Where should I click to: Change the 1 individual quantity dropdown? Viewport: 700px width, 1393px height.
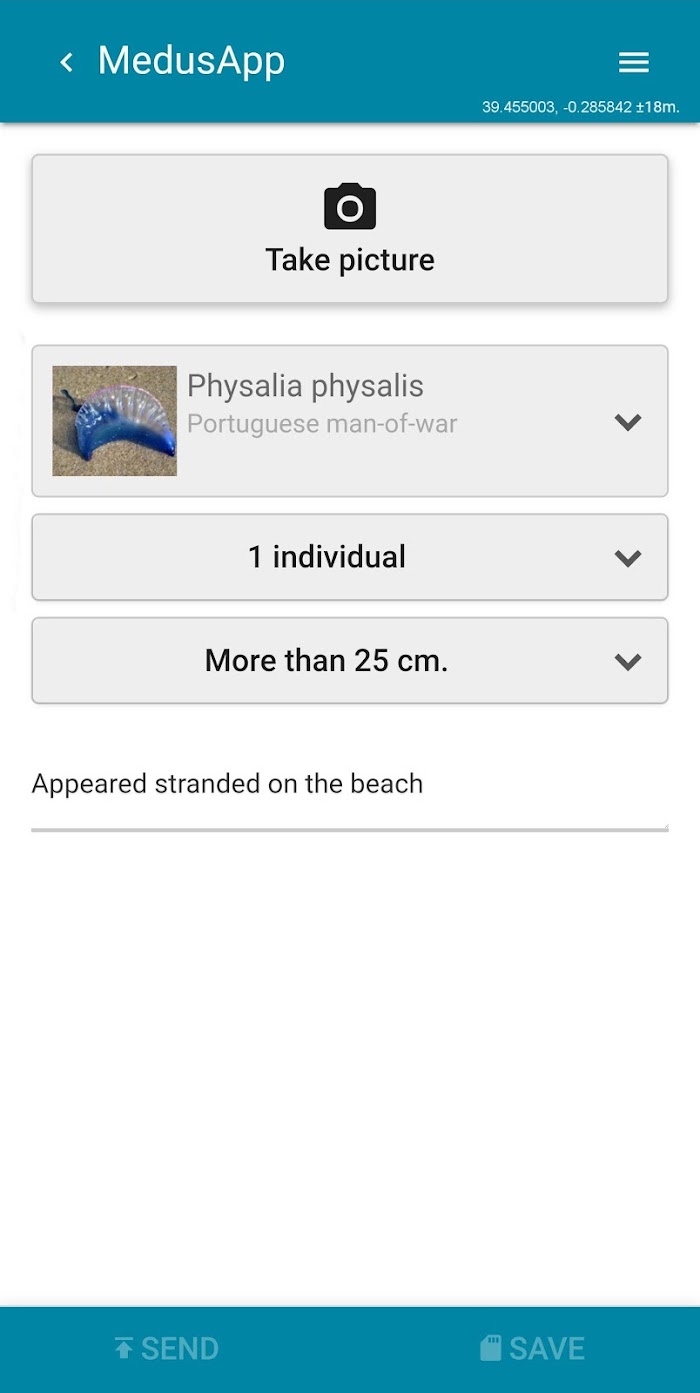tap(350, 557)
